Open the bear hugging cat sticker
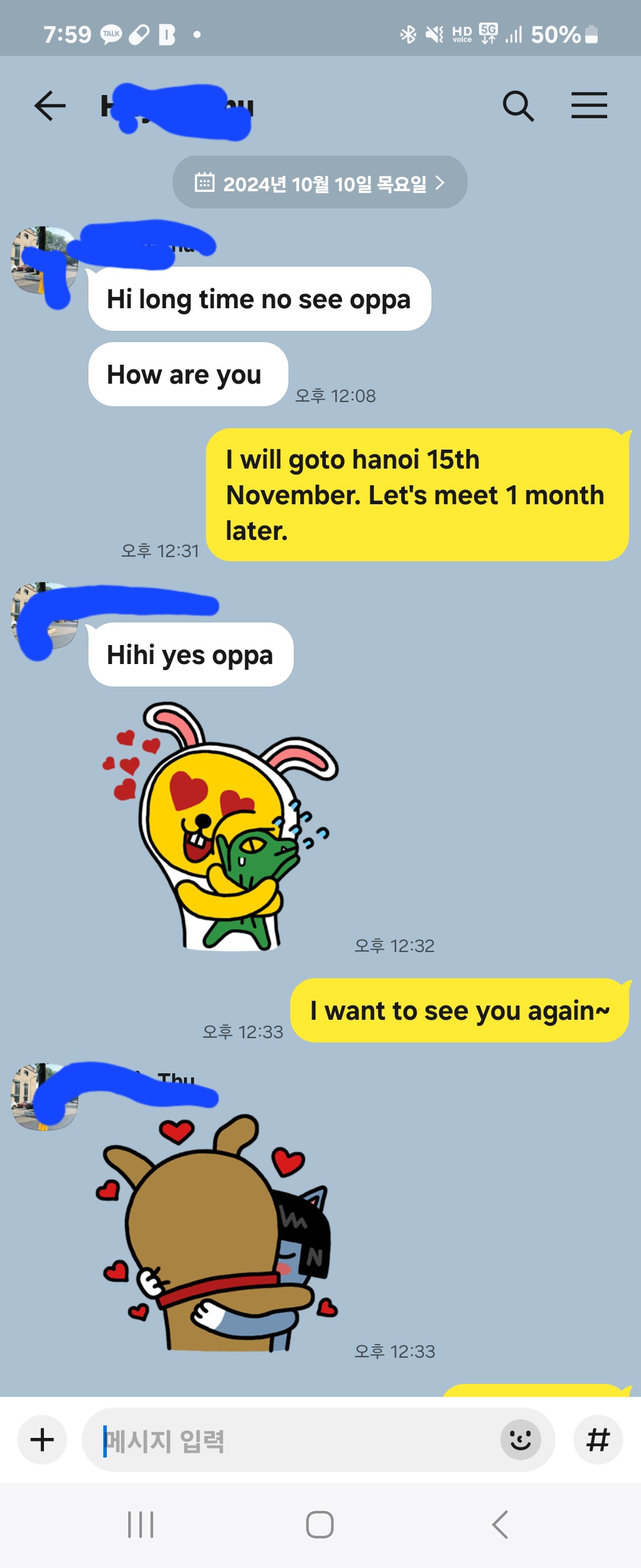The height and width of the screenshot is (1568, 641). pyautogui.click(x=217, y=1233)
